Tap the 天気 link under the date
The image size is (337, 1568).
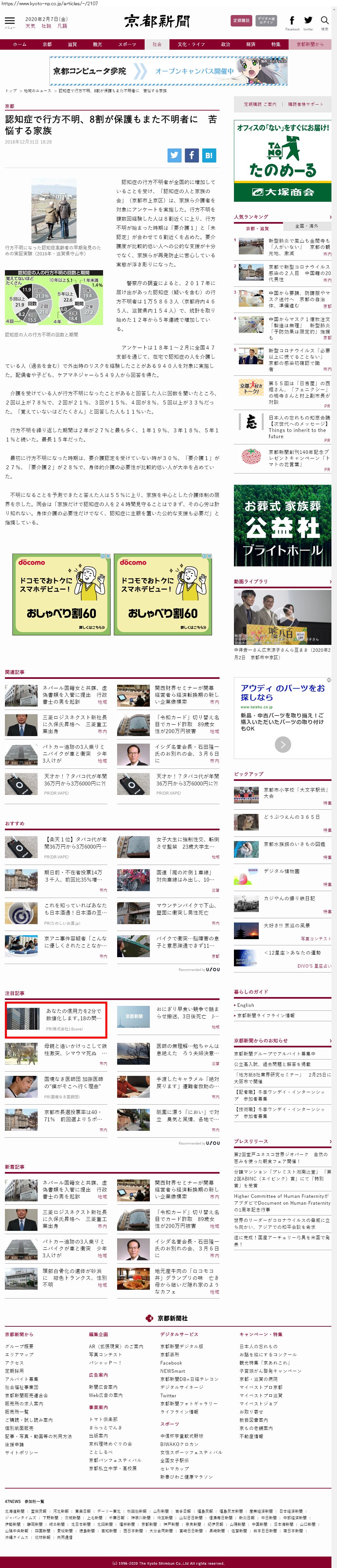tap(30, 26)
